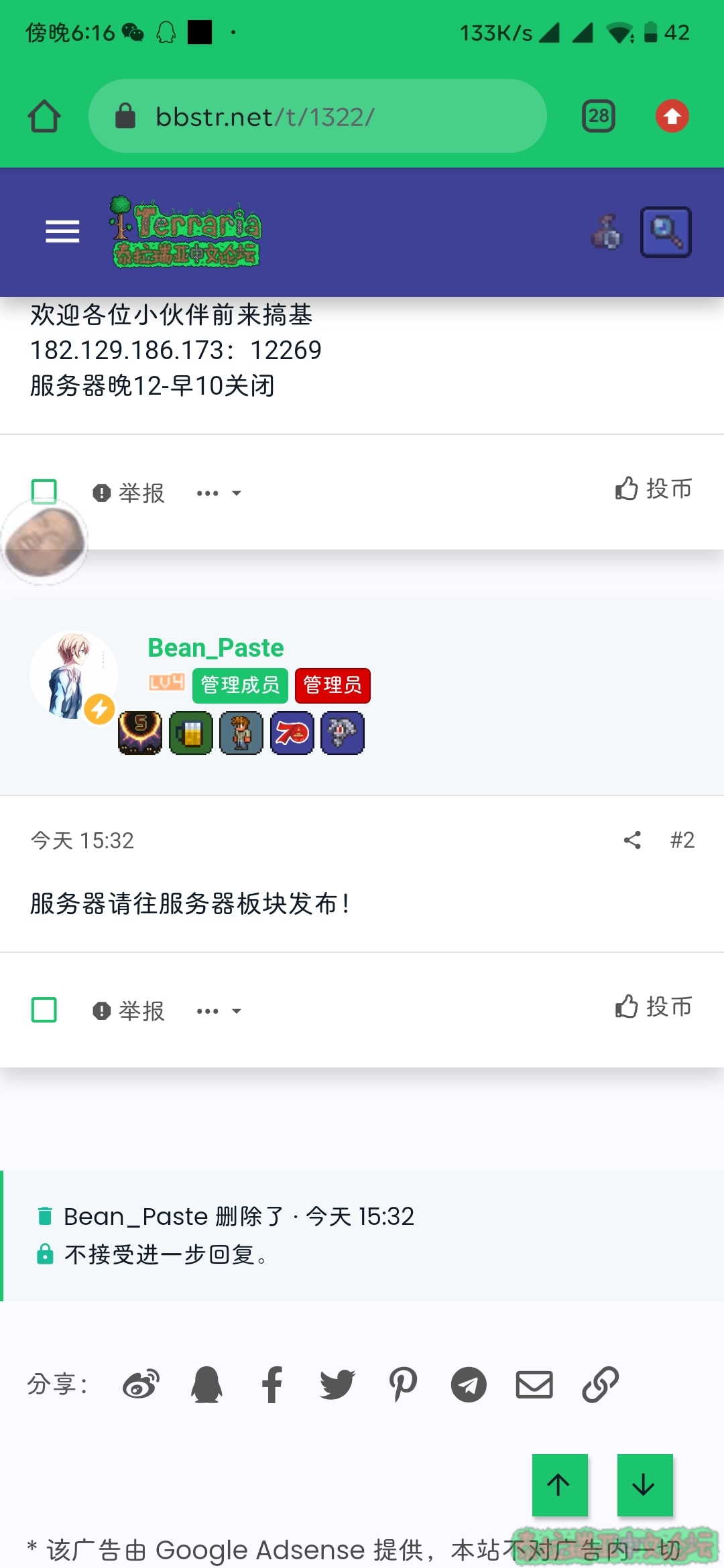
Task: Tap the browser home button
Action: point(44,116)
